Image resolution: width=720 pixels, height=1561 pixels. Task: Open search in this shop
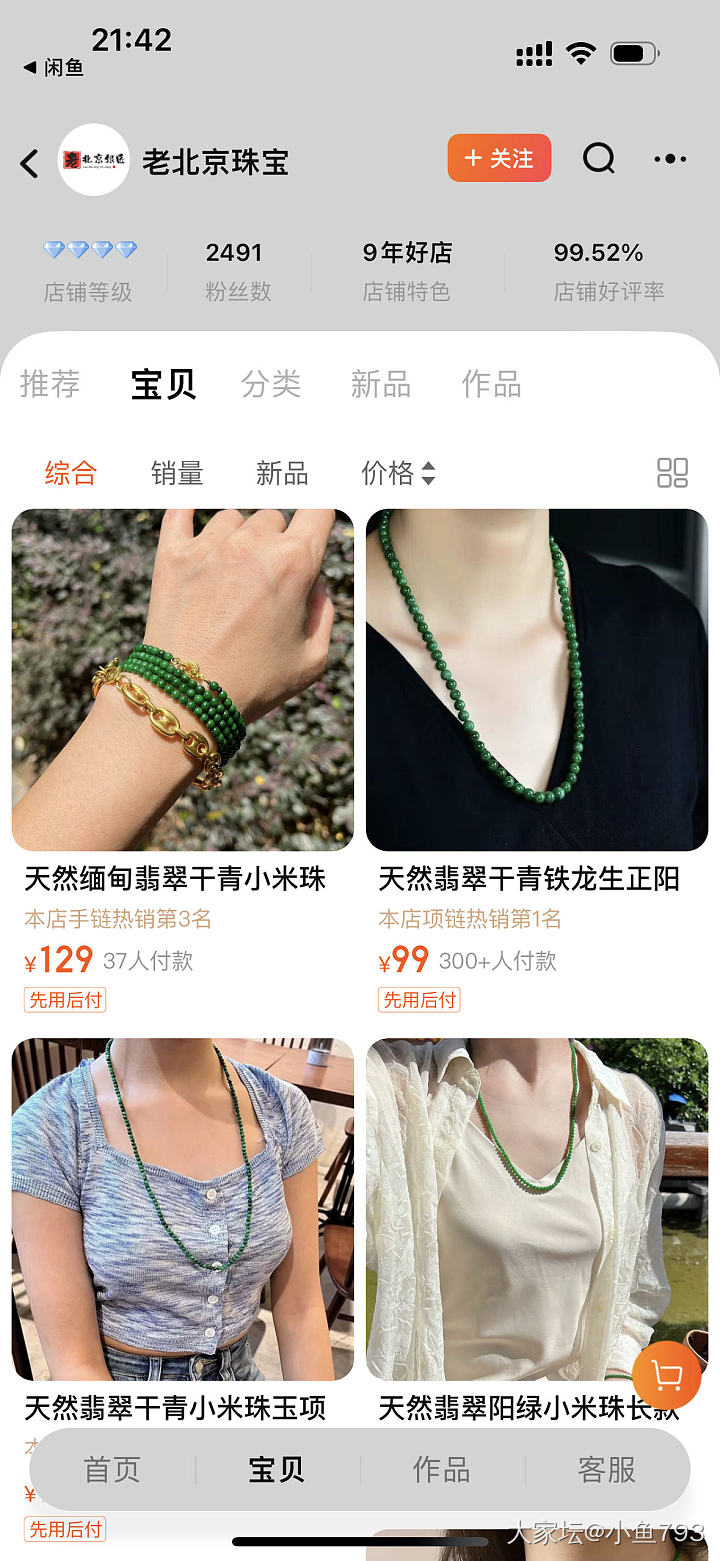tap(598, 158)
